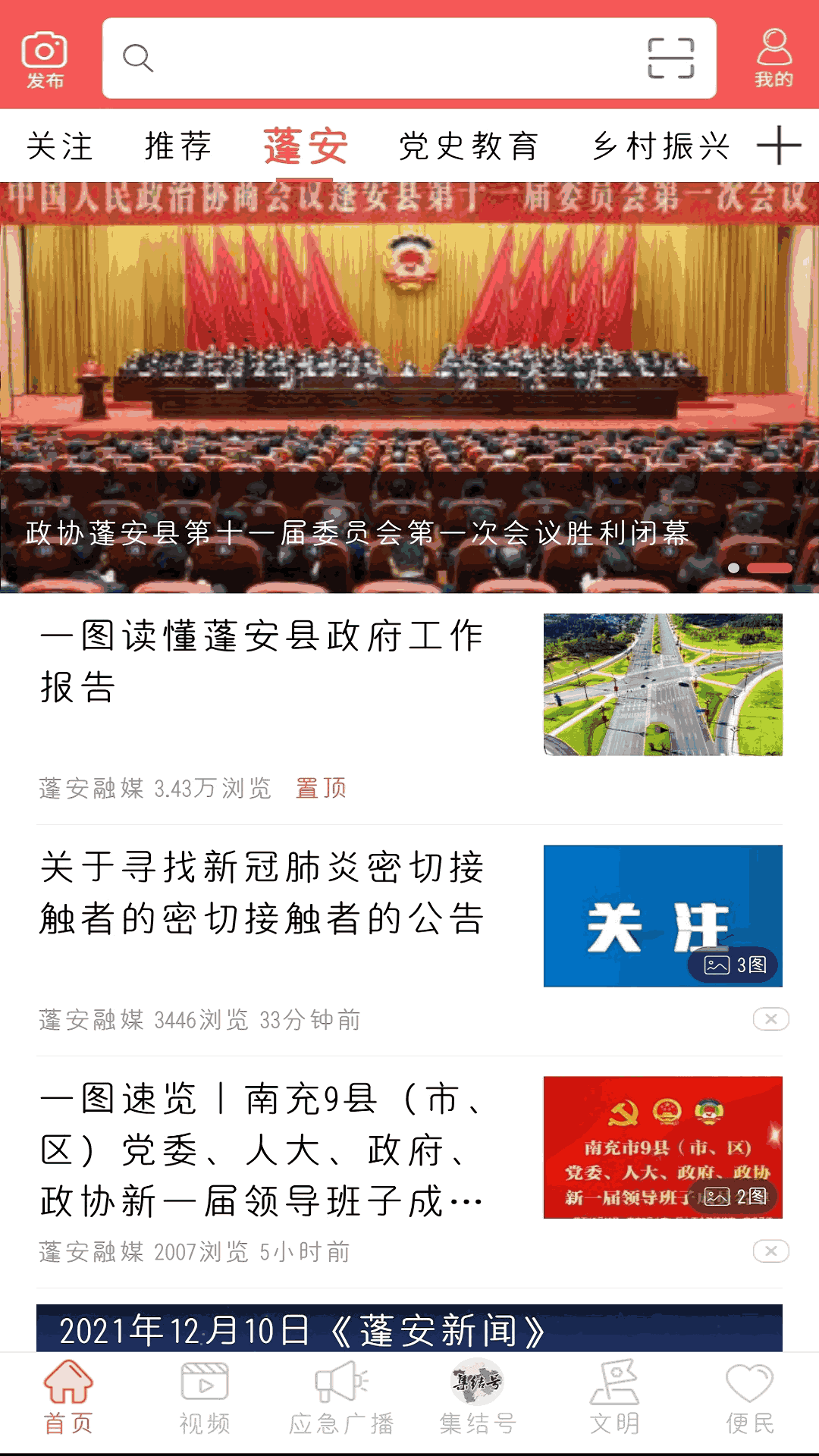Open the scan QR code icon
This screenshot has height=1456, width=819.
click(670, 58)
